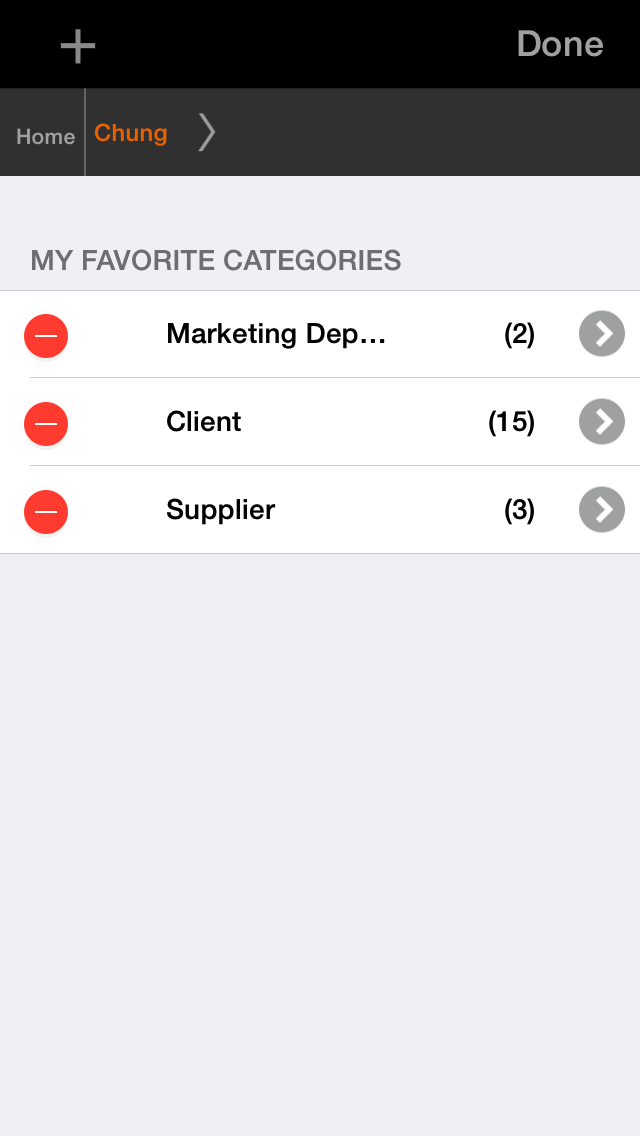Finish editing with Done
The image size is (640, 1136).
click(x=559, y=44)
